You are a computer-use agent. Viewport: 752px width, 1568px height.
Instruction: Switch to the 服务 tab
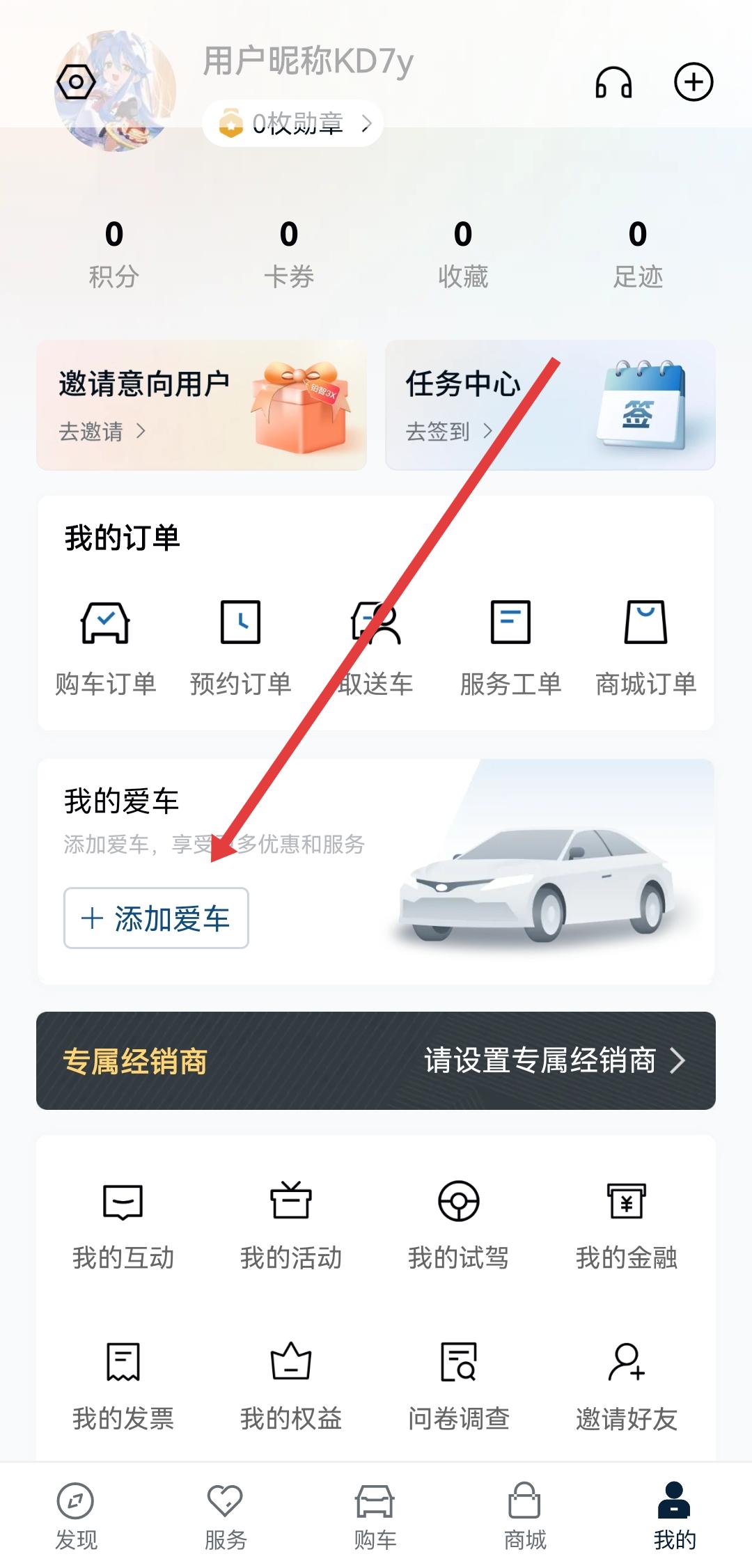coord(226,1515)
